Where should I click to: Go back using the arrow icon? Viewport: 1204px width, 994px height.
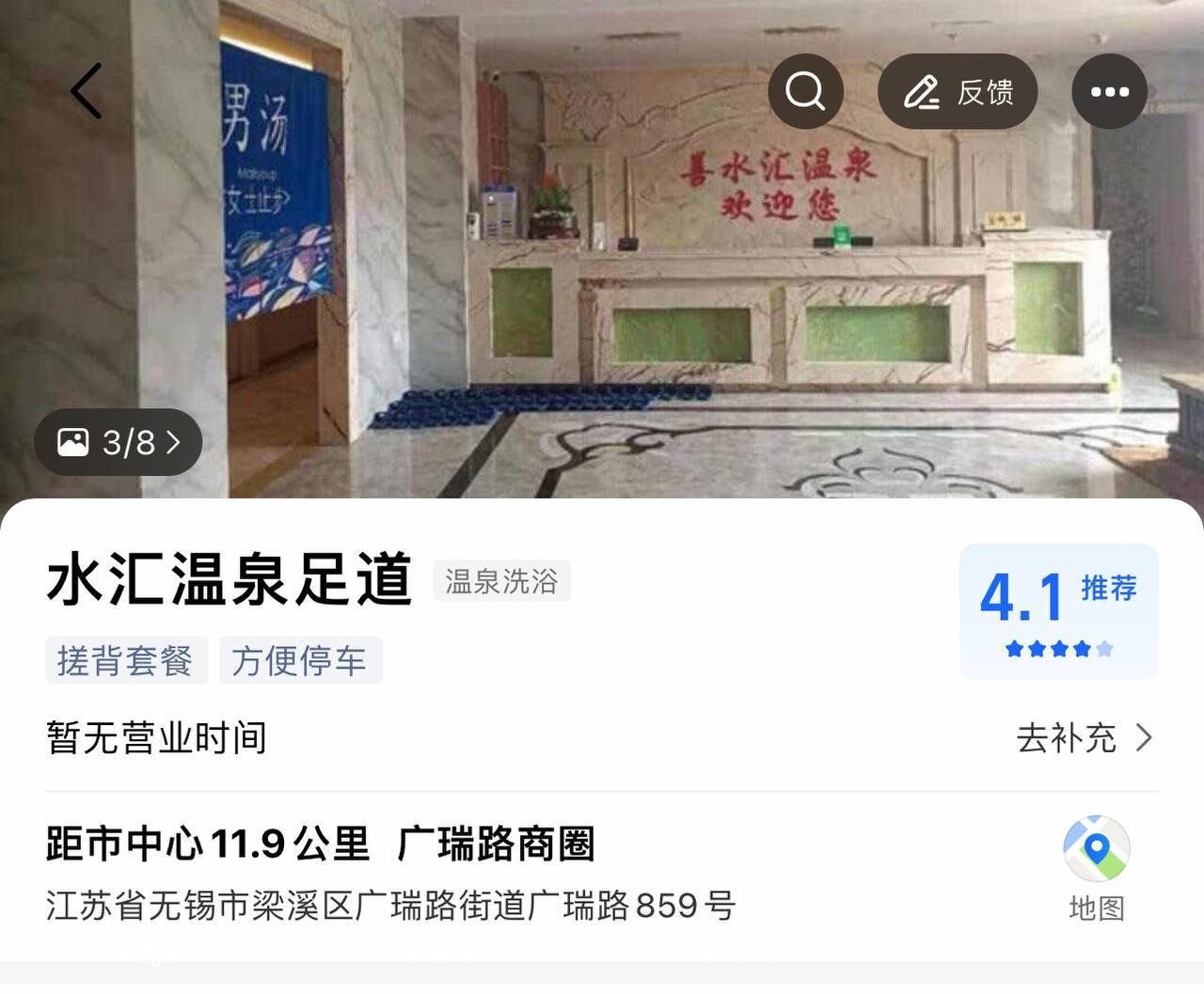point(87,91)
